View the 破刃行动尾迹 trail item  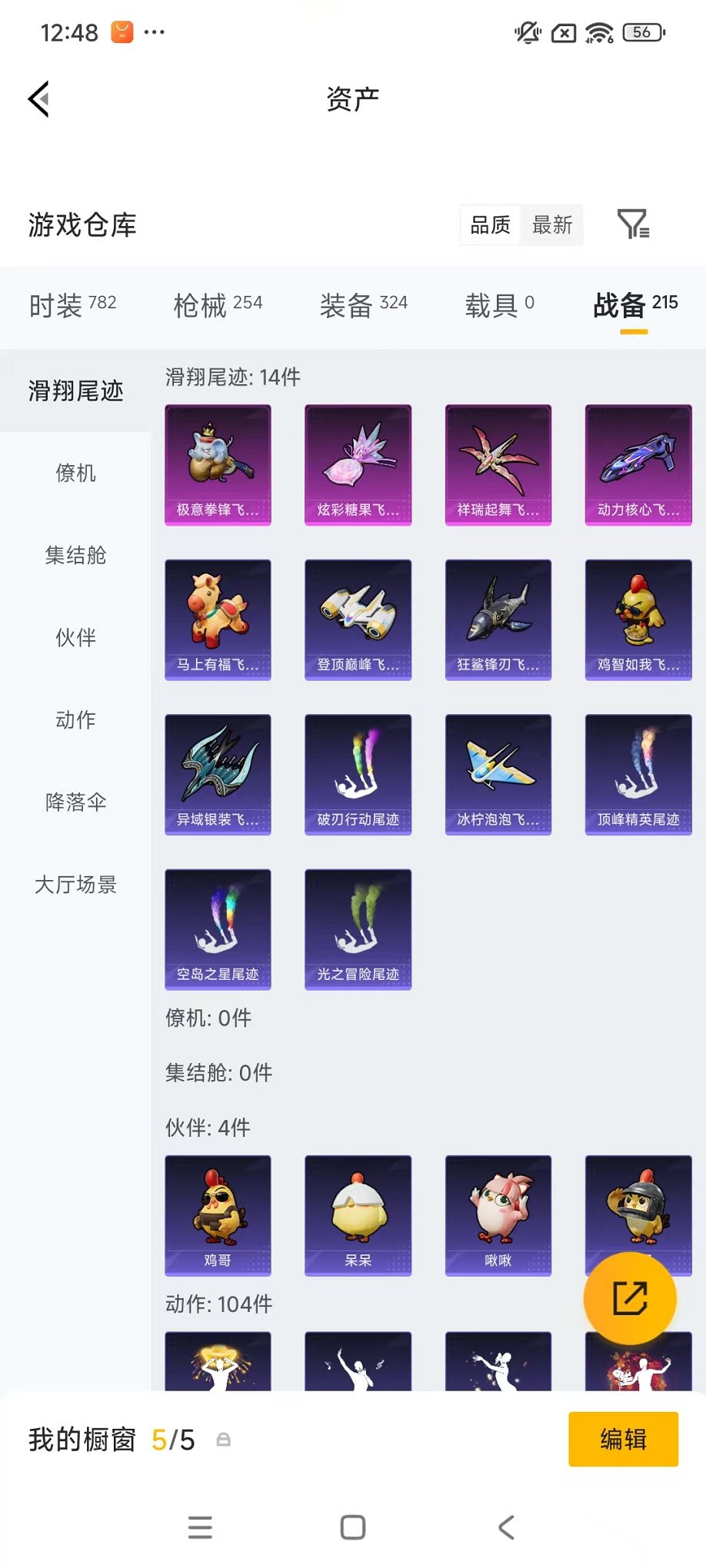358,774
